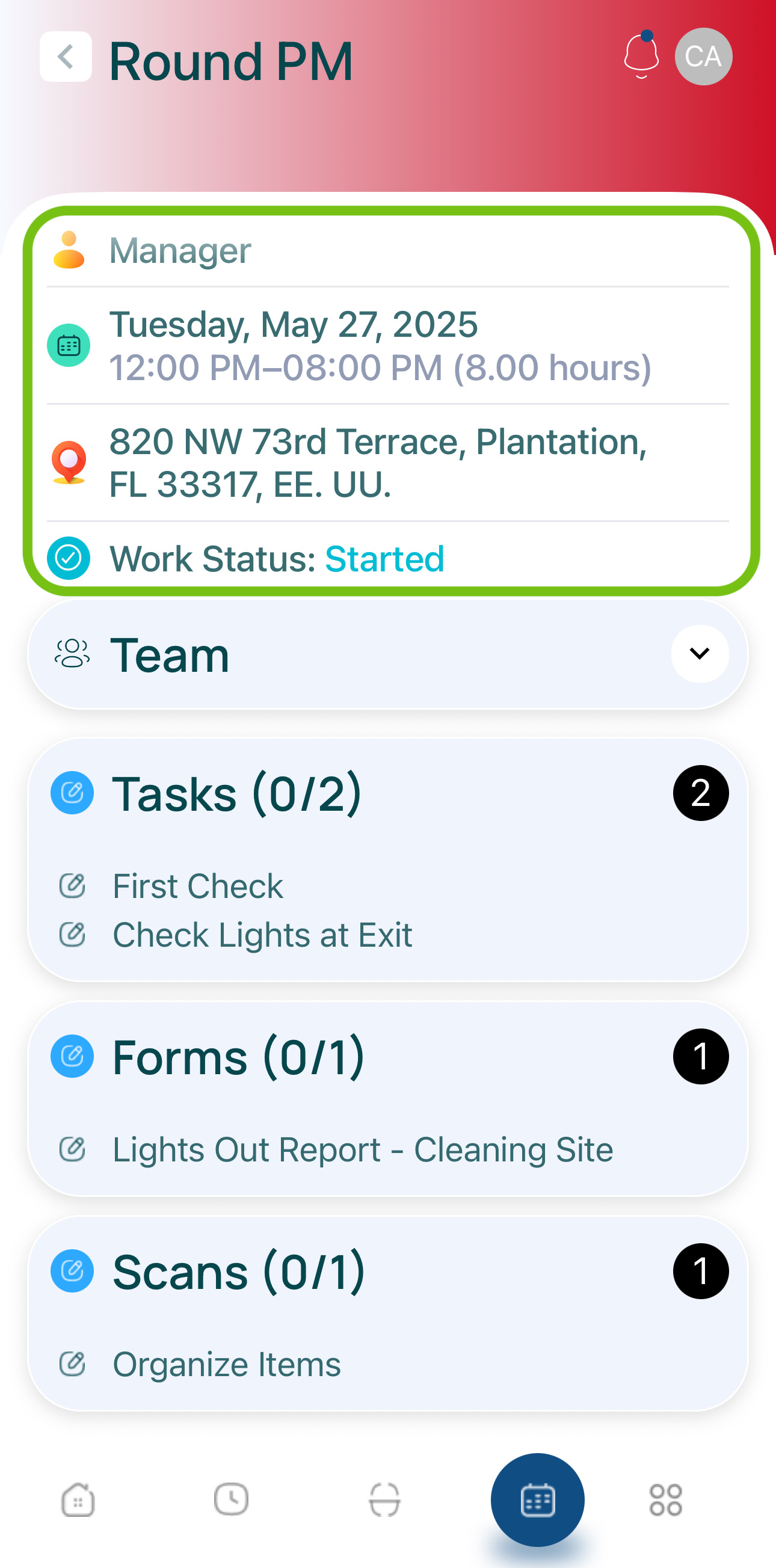Expand the Team section chevron

[x=700, y=654]
